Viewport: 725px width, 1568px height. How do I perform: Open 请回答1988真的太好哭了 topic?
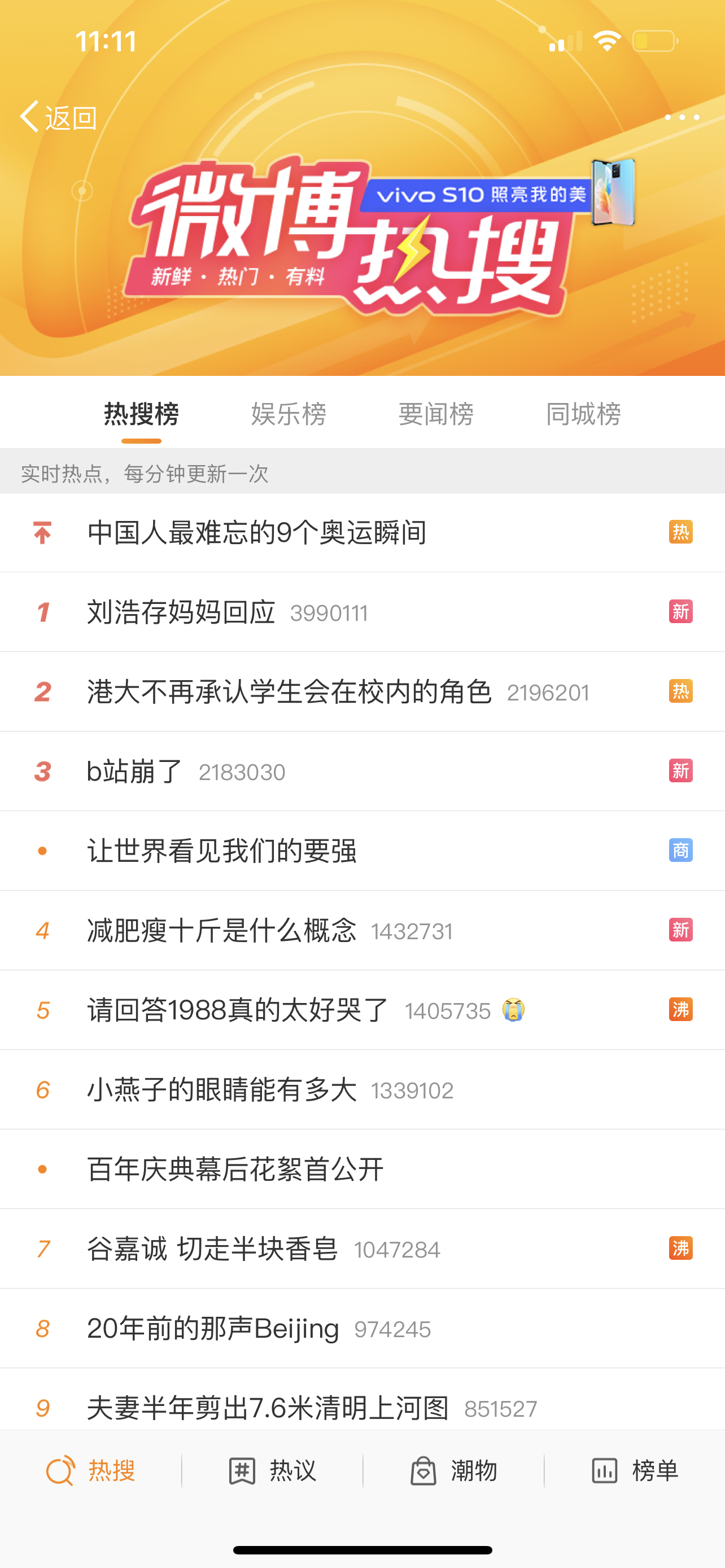pyautogui.click(x=238, y=1010)
